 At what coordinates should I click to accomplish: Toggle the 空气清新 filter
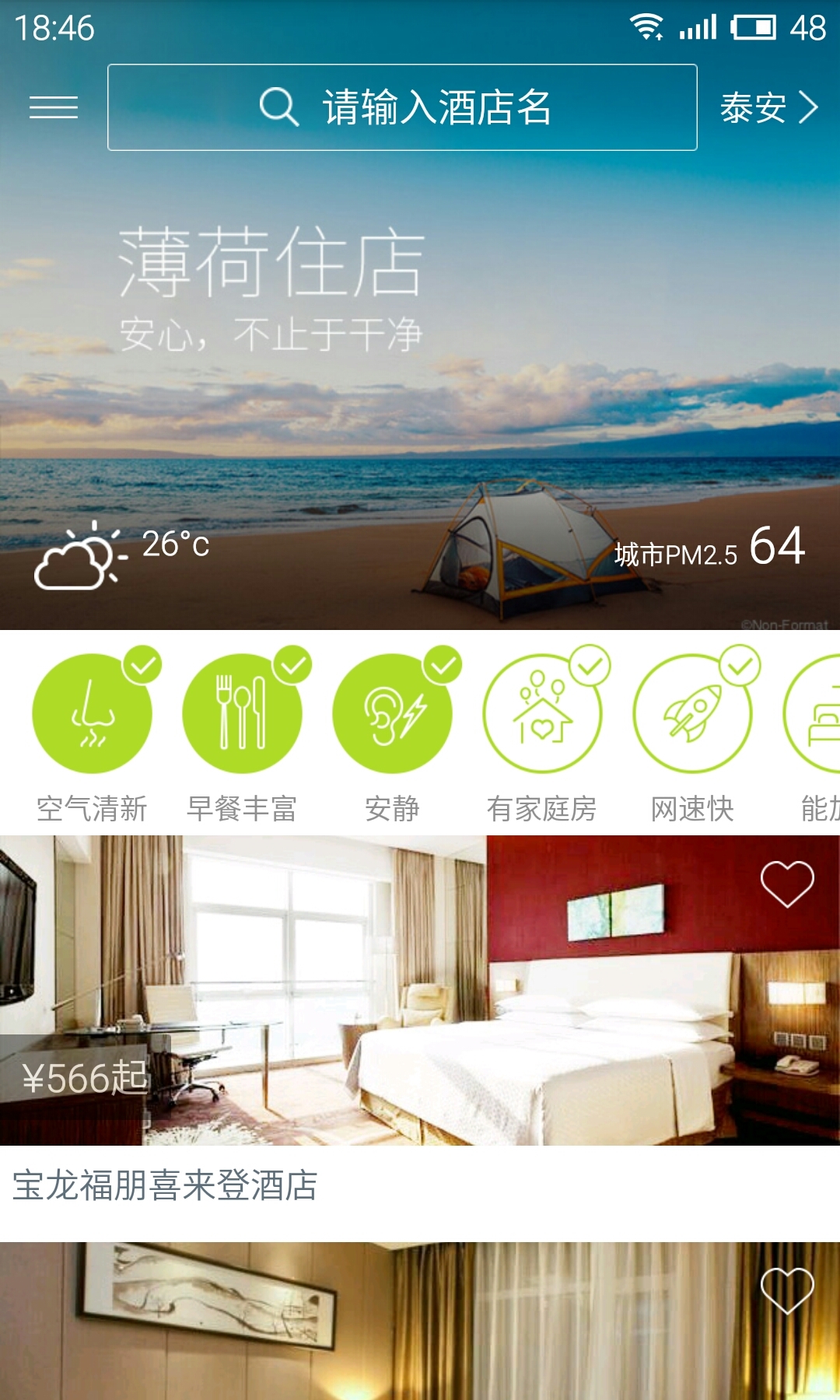pos(93,714)
